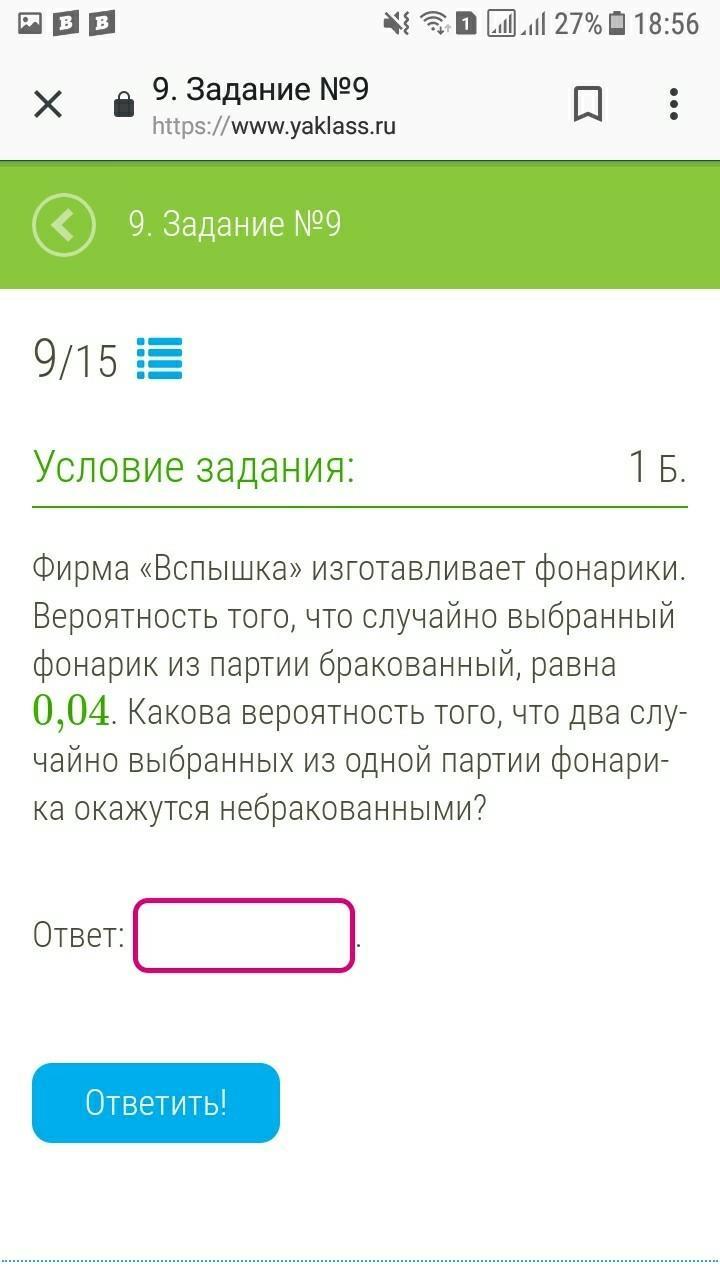720x1280 pixels.
Task: Open the task list icon next to 9/15
Action: click(x=160, y=359)
